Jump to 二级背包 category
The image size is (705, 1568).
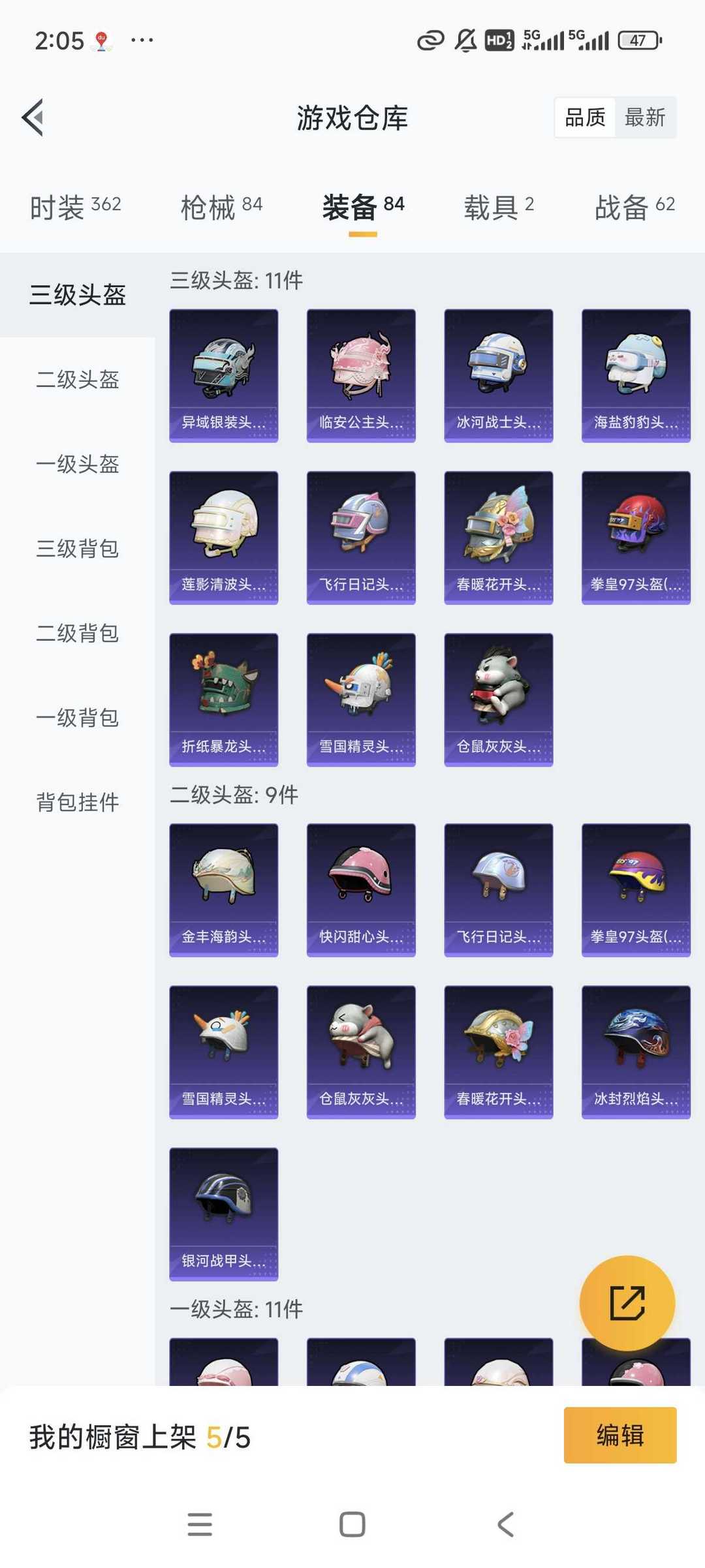[x=78, y=633]
